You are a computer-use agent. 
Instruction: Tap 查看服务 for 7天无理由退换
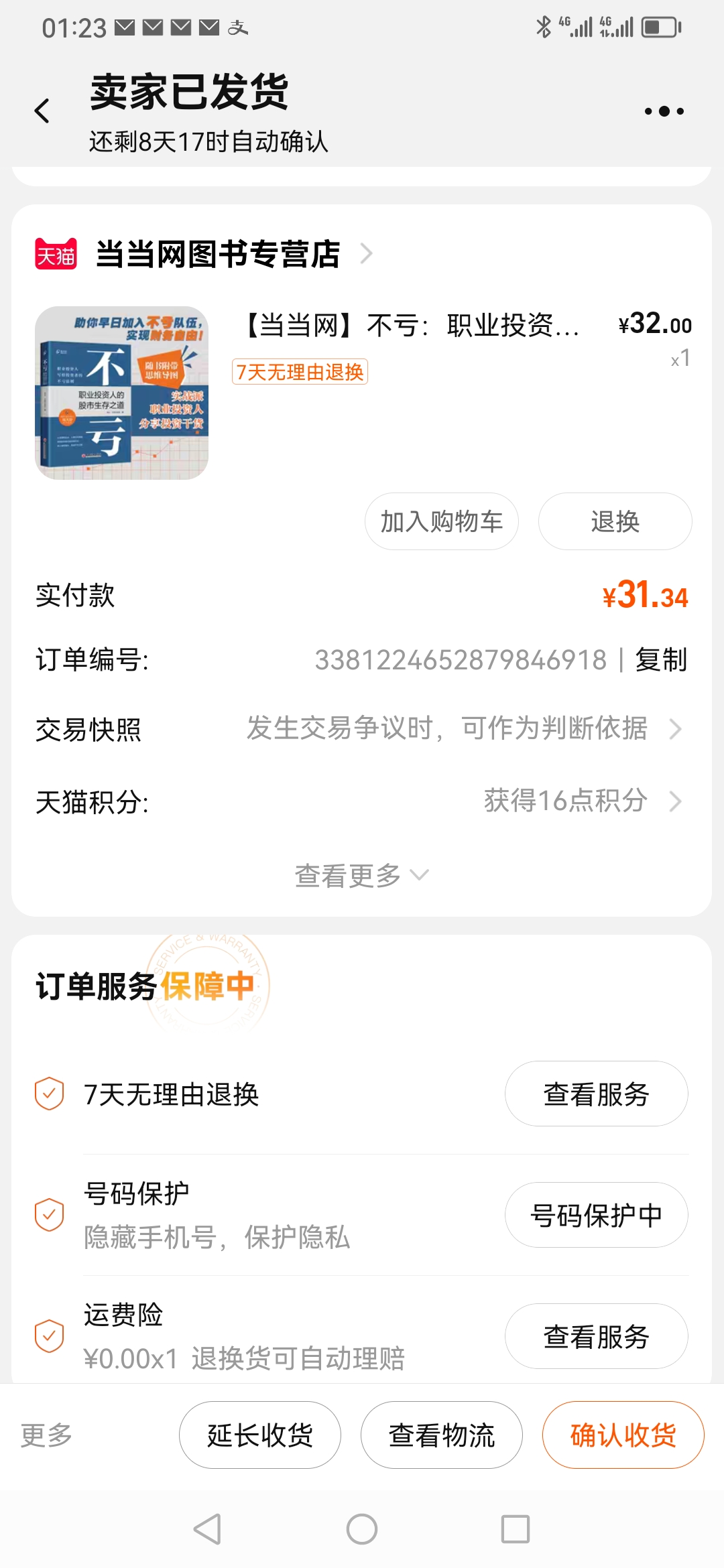596,1094
